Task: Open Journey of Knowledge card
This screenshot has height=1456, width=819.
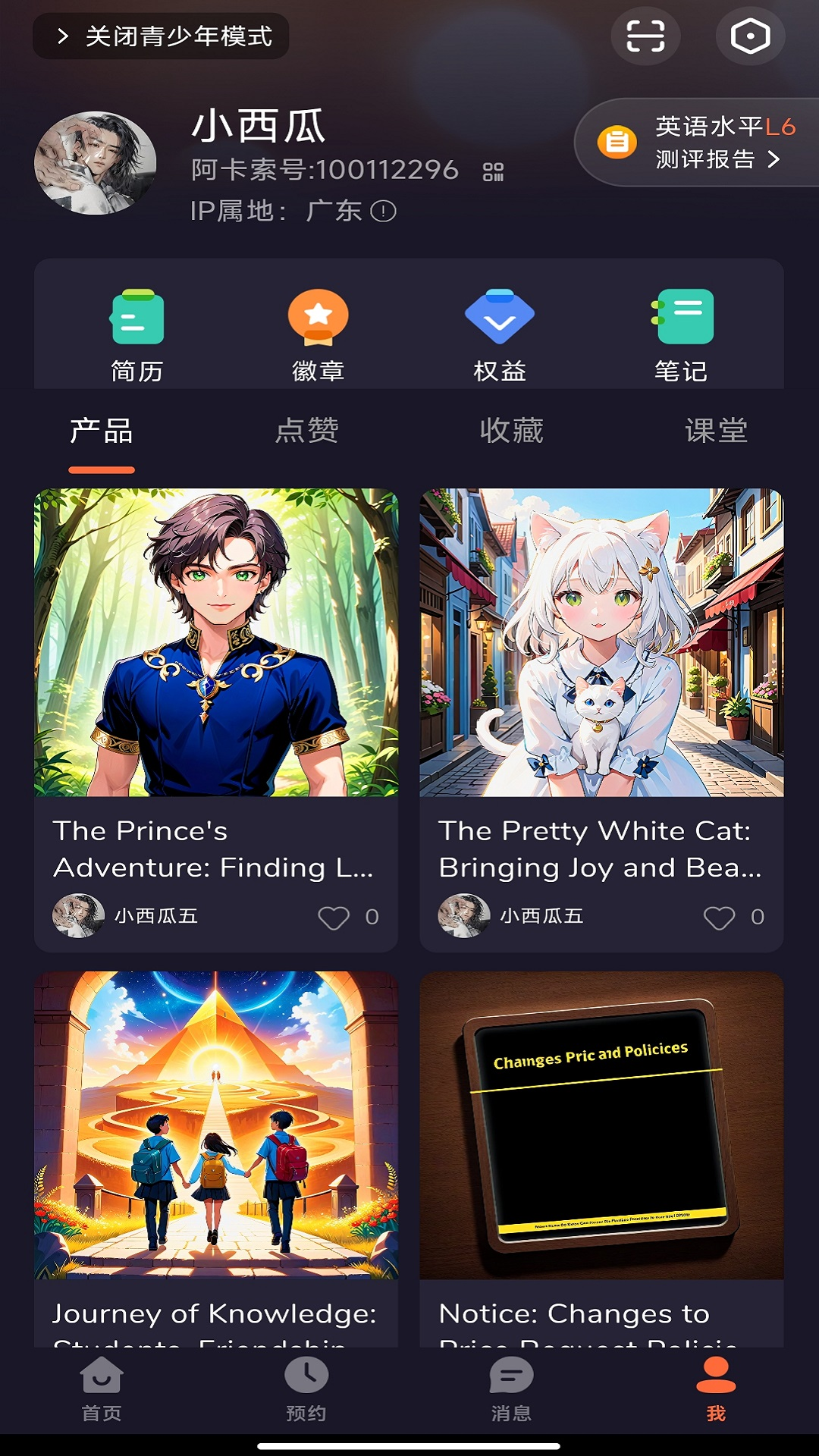Action: (x=216, y=1137)
